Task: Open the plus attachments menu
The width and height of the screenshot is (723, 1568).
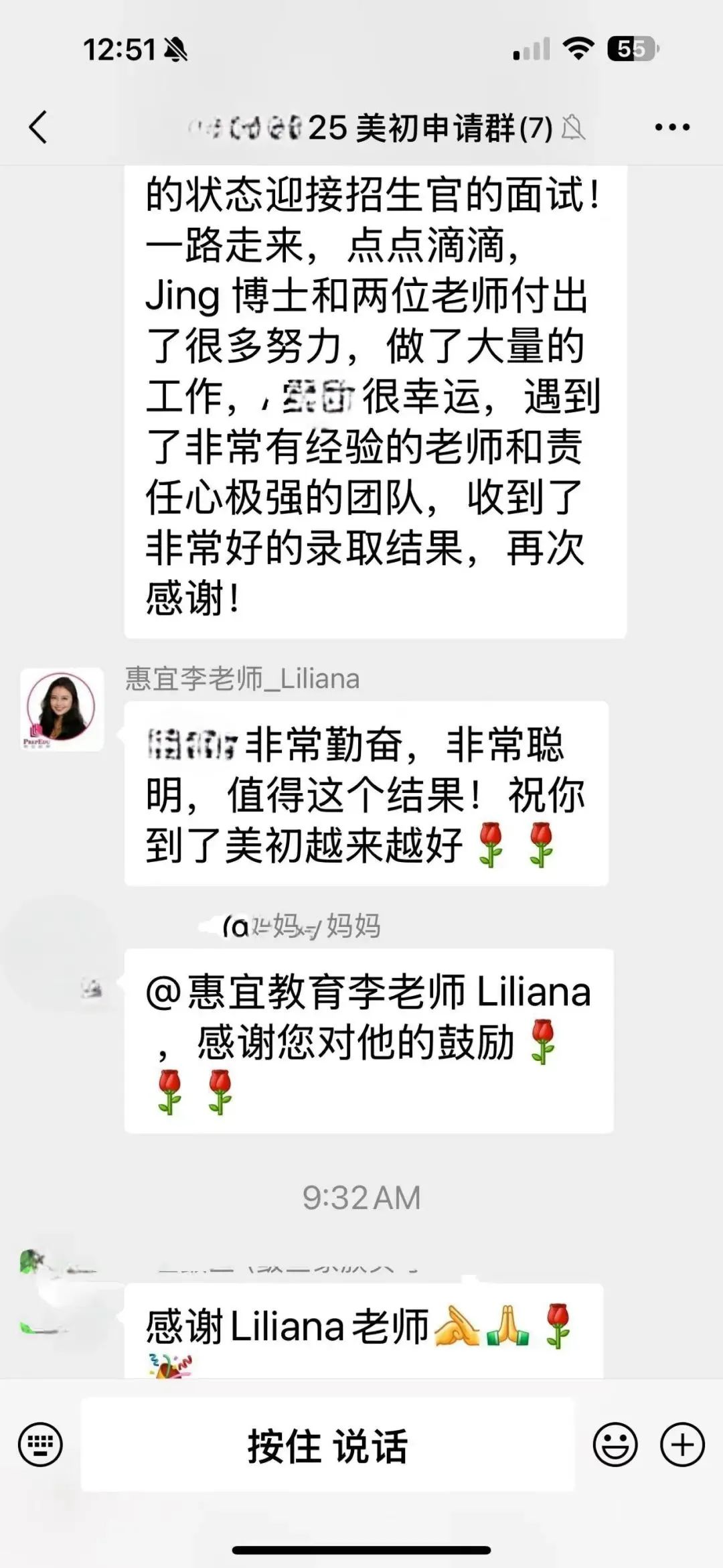Action: tap(682, 1444)
